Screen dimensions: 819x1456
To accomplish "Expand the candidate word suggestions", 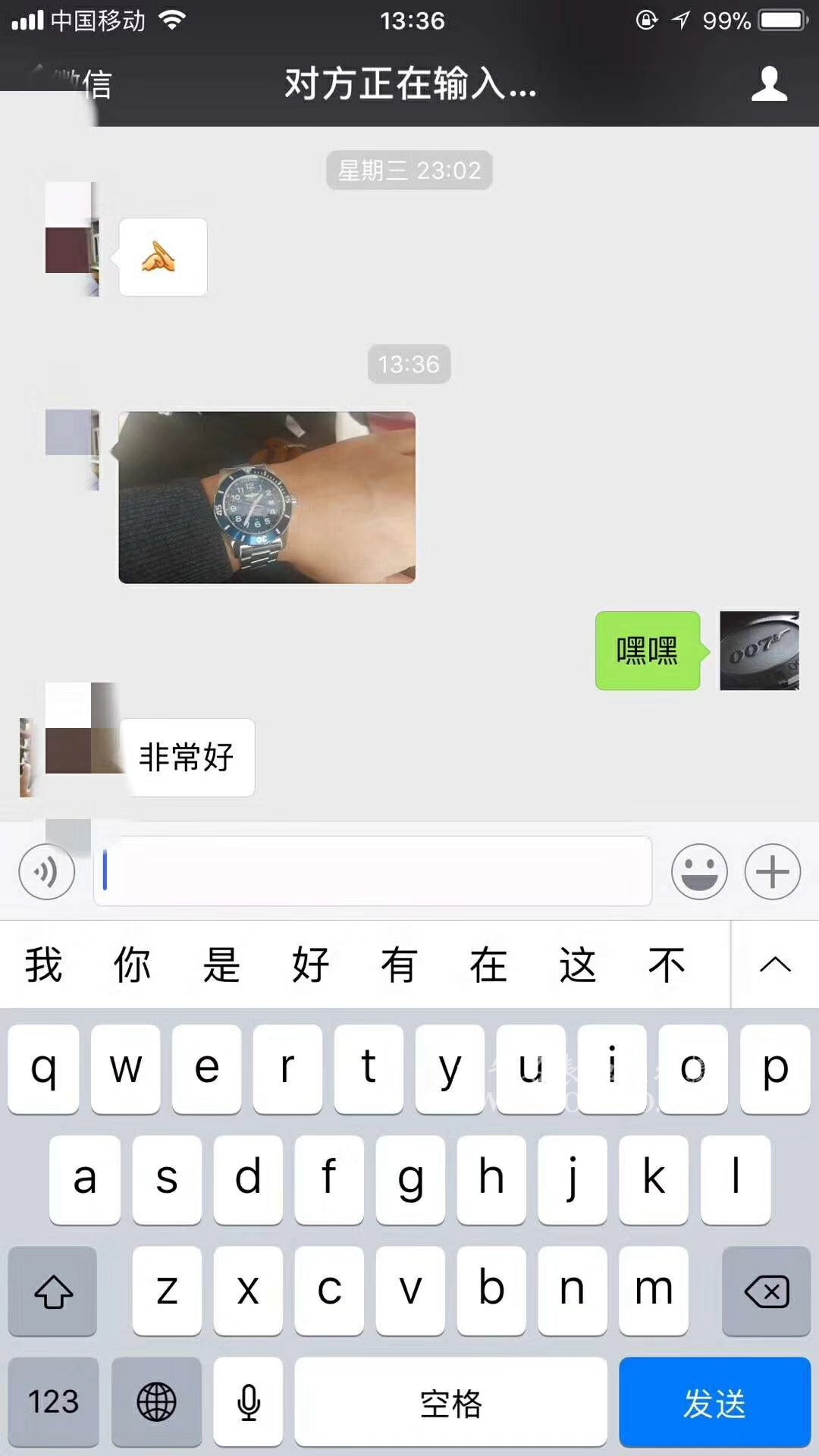I will tap(774, 965).
